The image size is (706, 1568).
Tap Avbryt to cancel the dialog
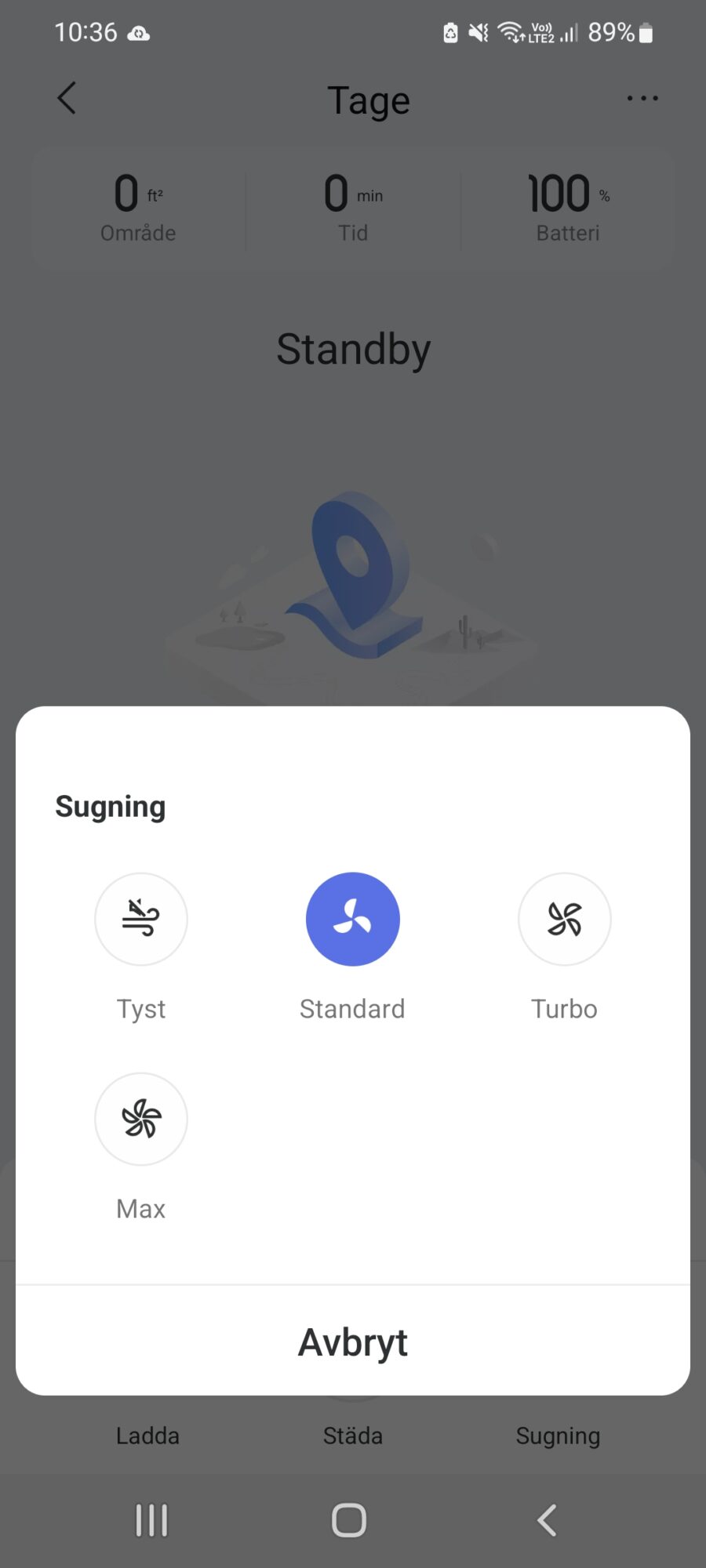(353, 1342)
